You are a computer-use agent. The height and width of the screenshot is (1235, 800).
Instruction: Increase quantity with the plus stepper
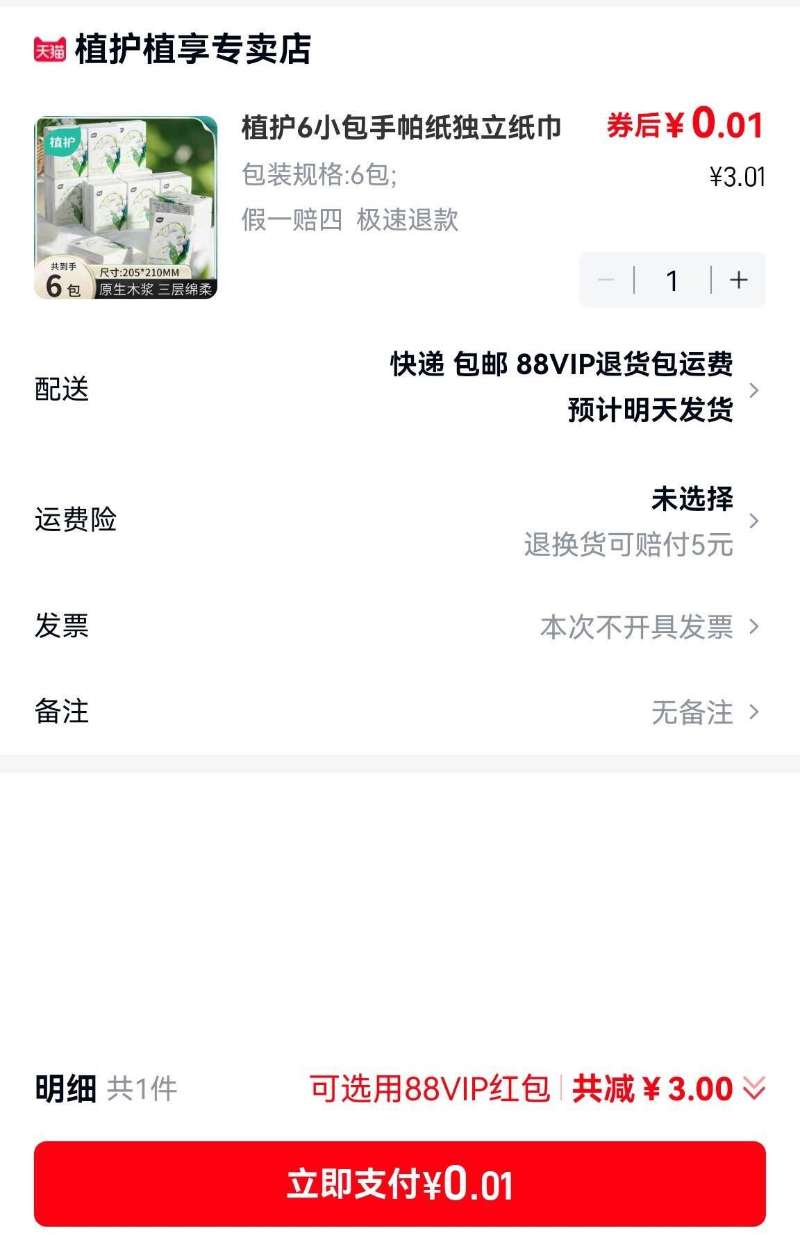[738, 281]
